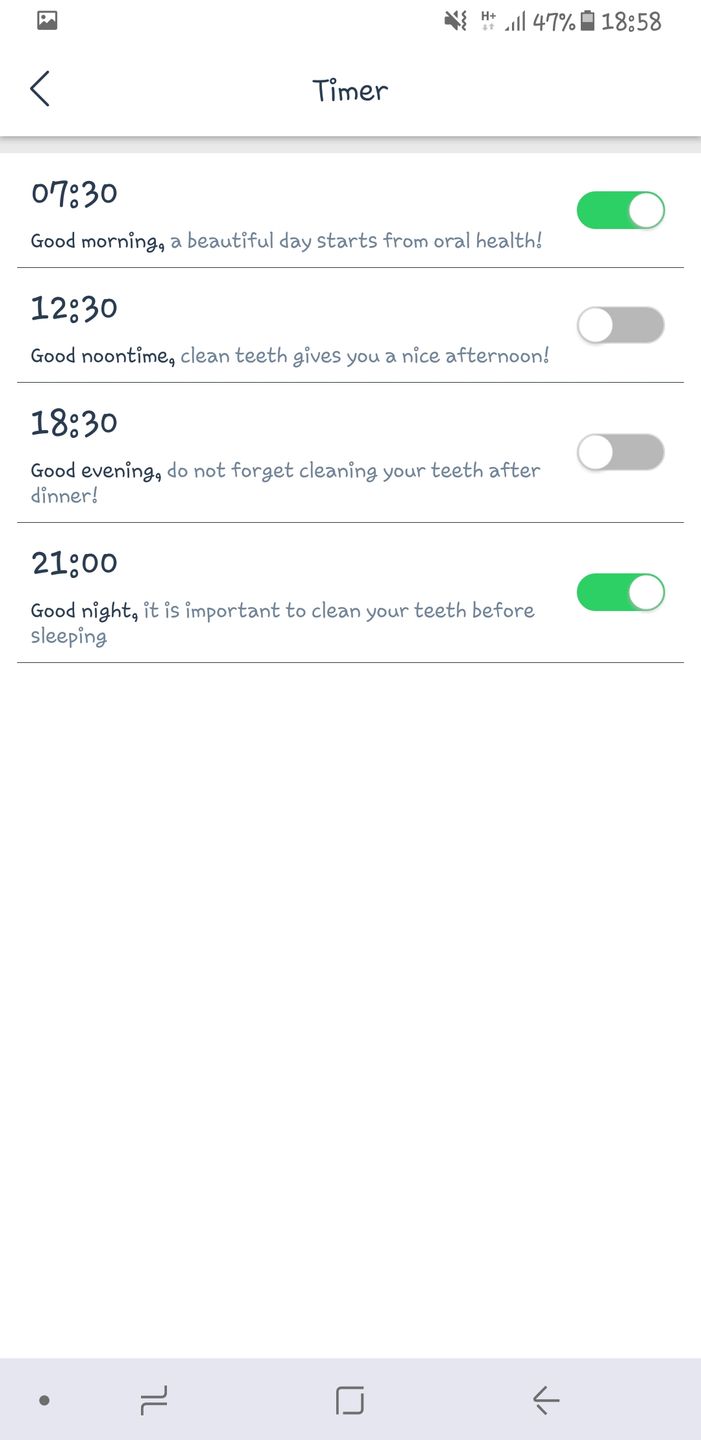
Task: Enable the 12:30 noontime reminder
Action: [620, 325]
